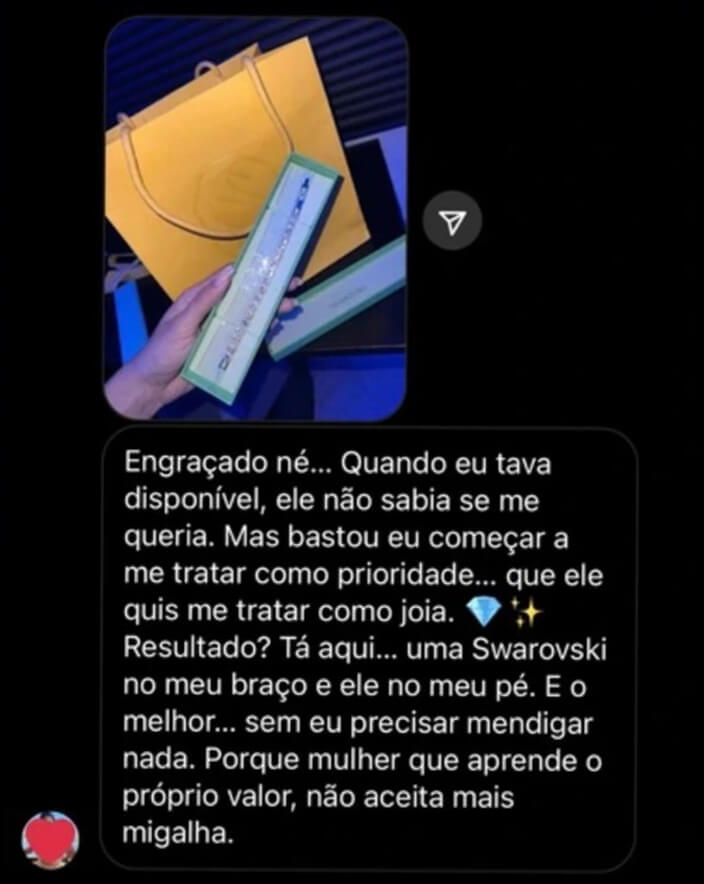Open the shared gift bag photo
This screenshot has width=704, height=884.
click(256, 218)
